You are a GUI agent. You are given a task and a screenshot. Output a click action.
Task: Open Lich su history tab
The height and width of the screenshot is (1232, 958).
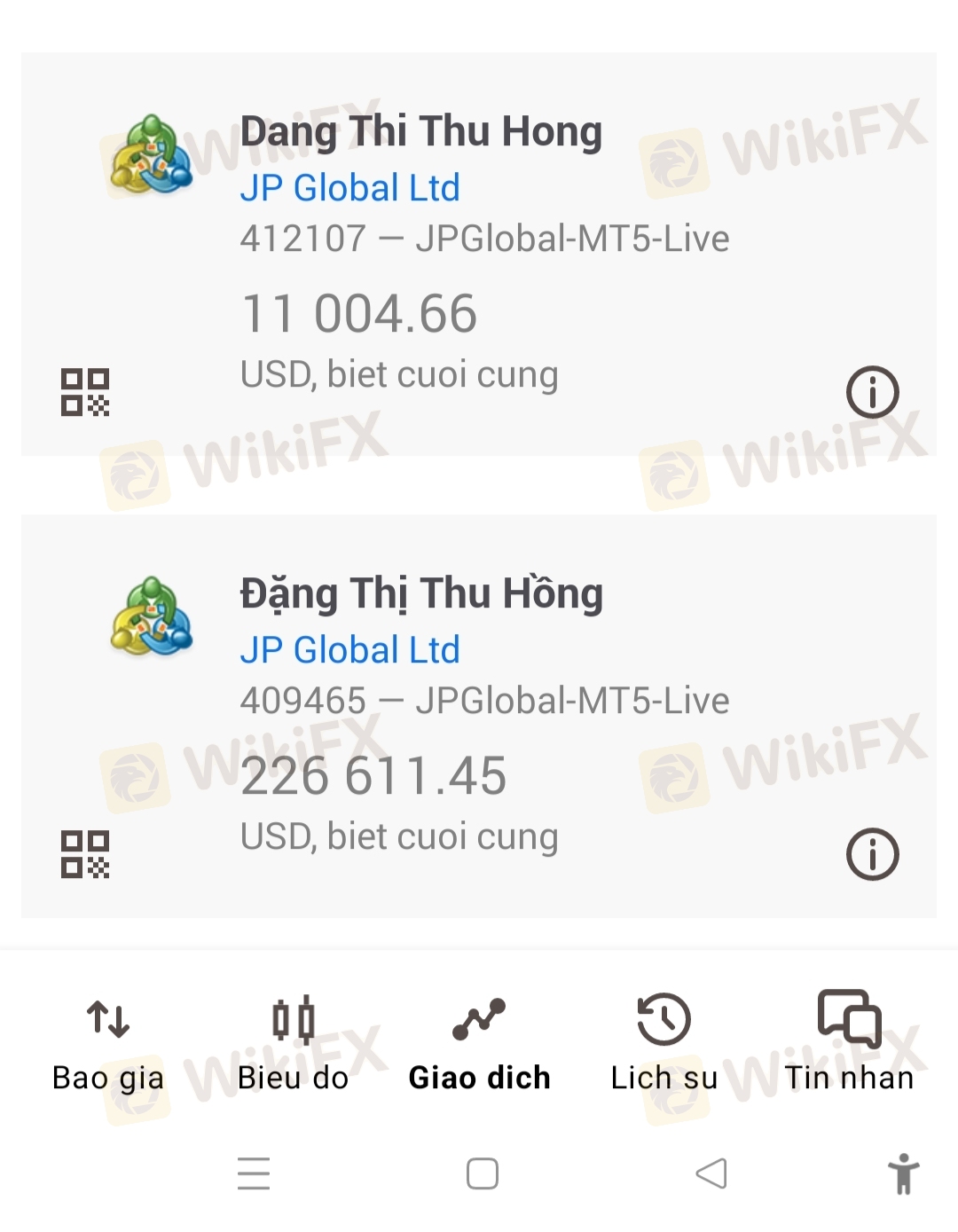(x=664, y=1044)
